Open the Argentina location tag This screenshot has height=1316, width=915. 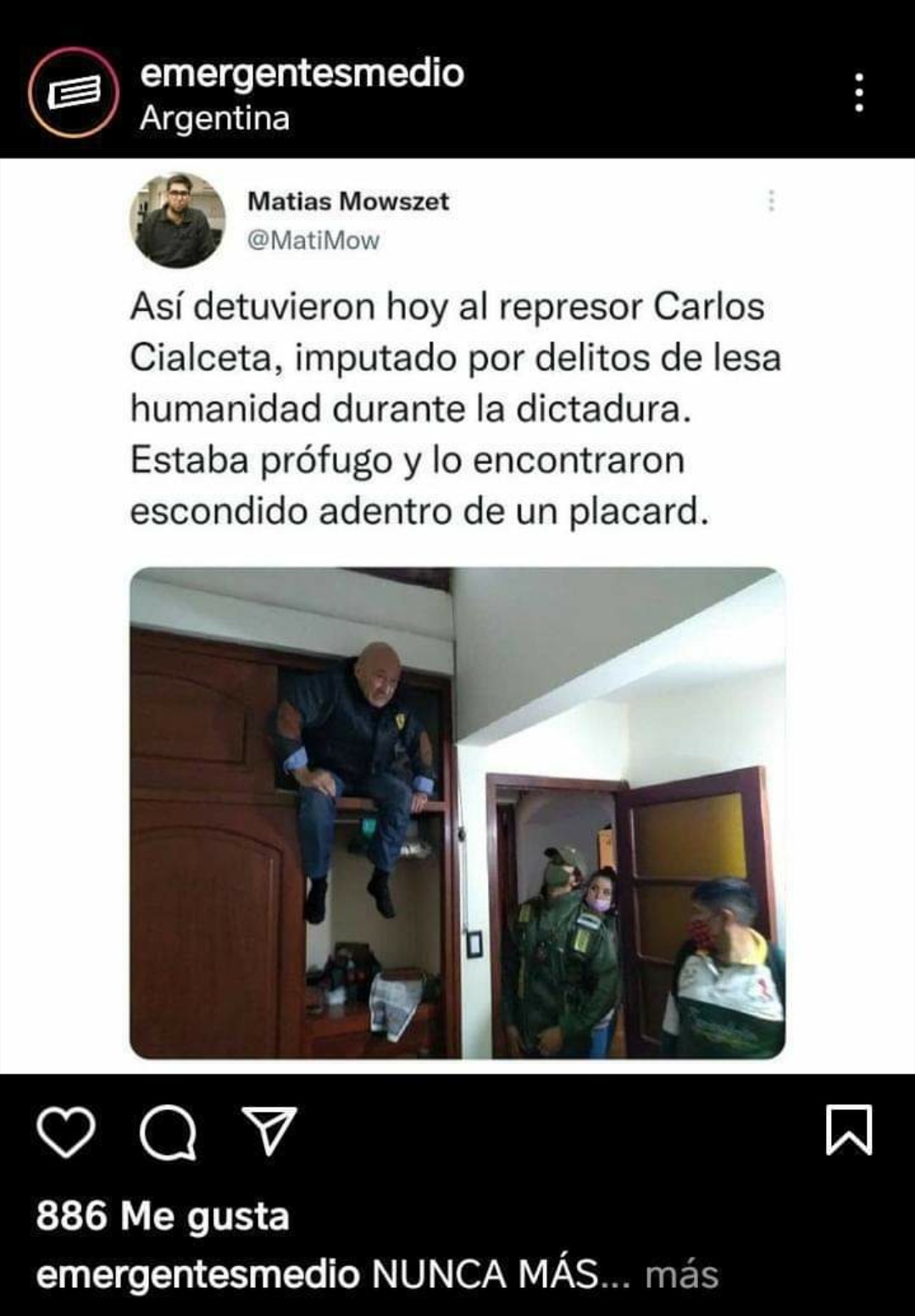click(x=214, y=118)
